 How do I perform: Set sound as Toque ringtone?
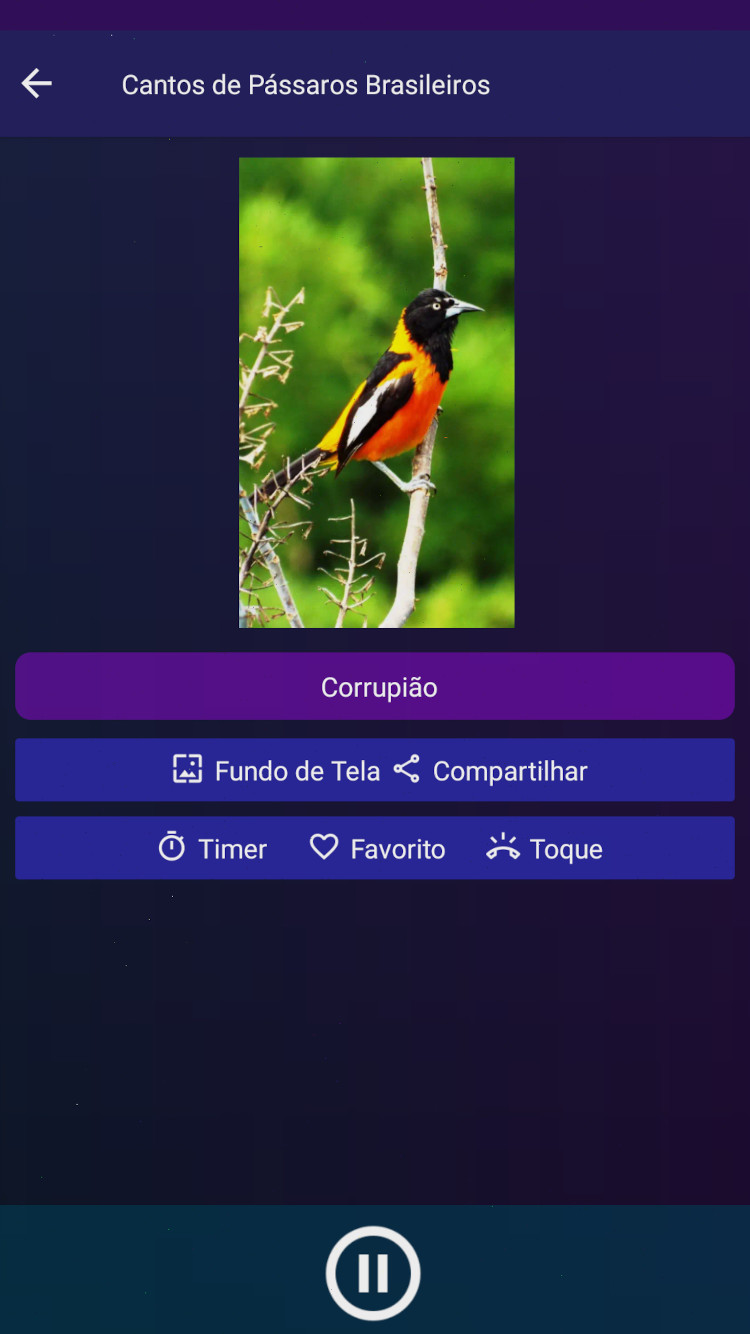click(545, 849)
